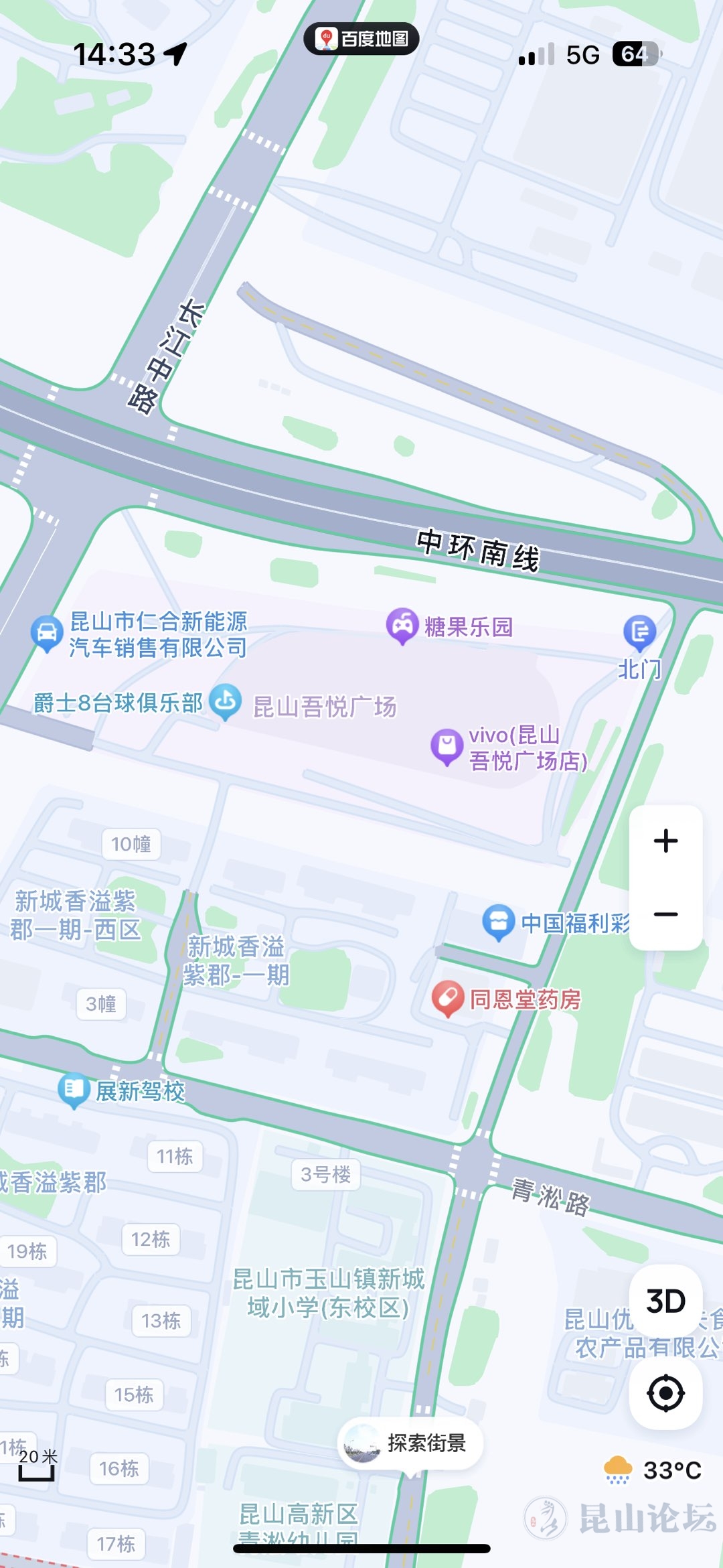Center map on my current location

[665, 1394]
